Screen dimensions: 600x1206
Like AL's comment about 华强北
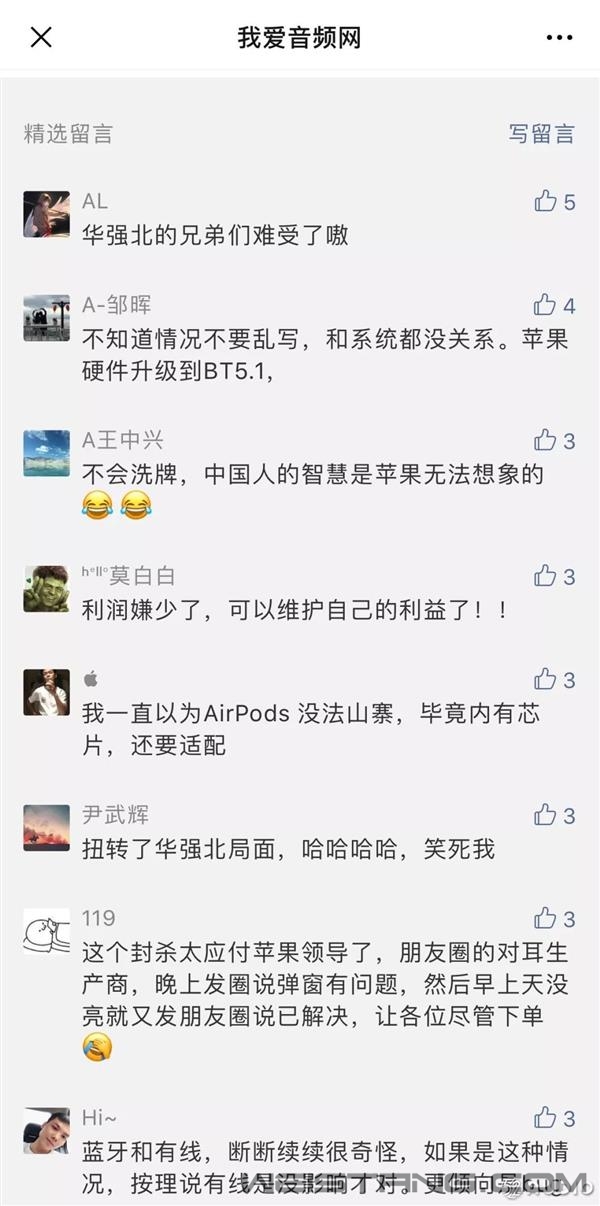point(546,201)
